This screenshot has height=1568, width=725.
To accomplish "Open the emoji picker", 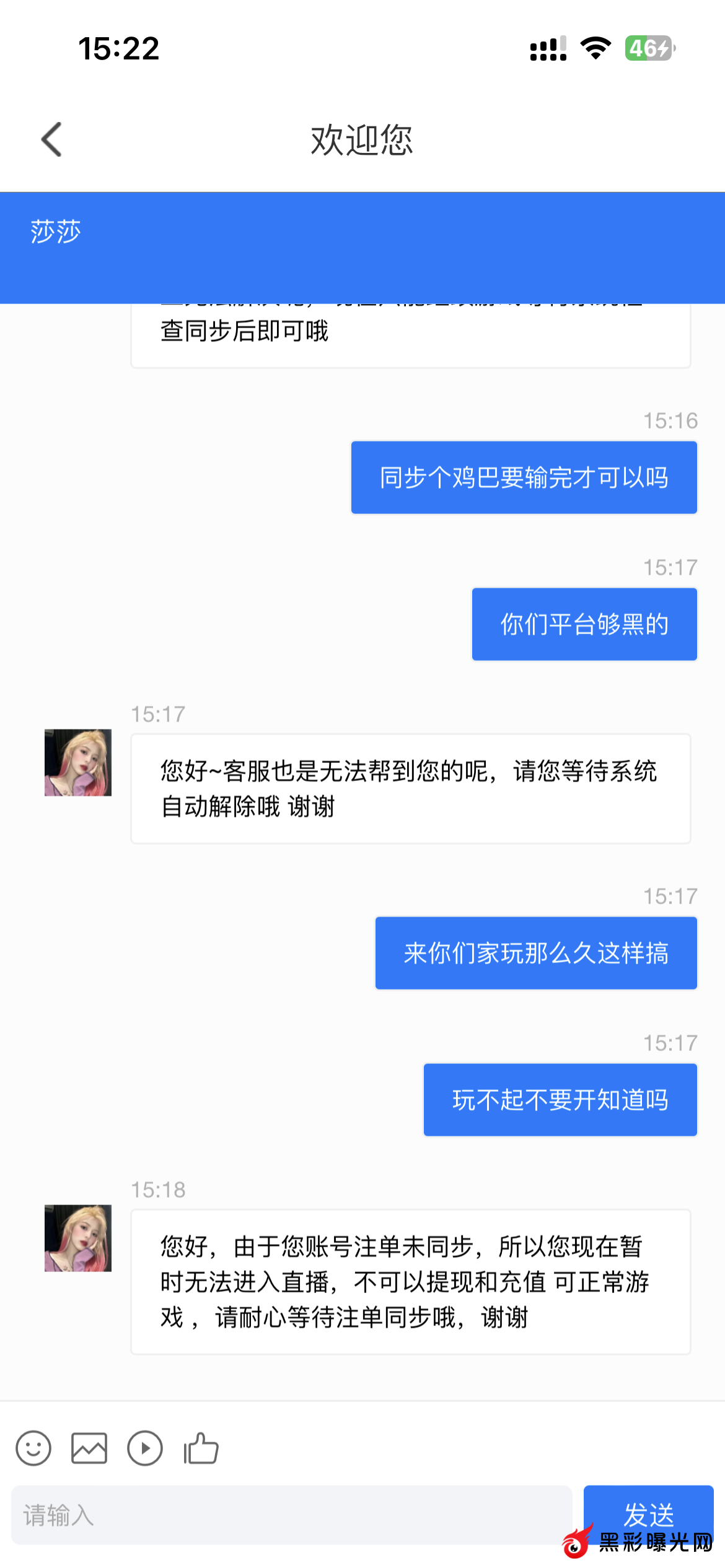I will coord(33,1448).
